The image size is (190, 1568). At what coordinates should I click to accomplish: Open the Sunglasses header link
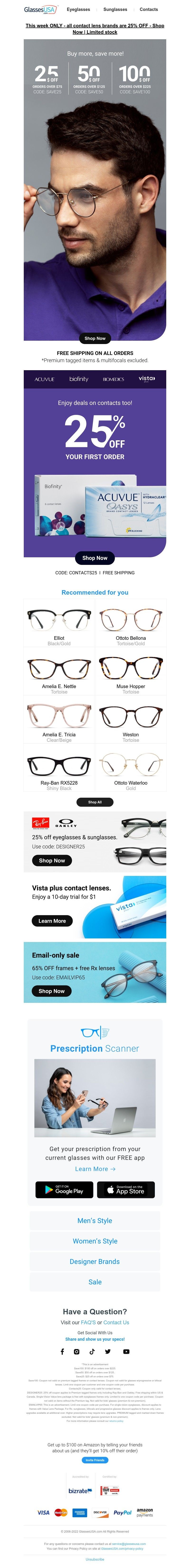coord(115,10)
